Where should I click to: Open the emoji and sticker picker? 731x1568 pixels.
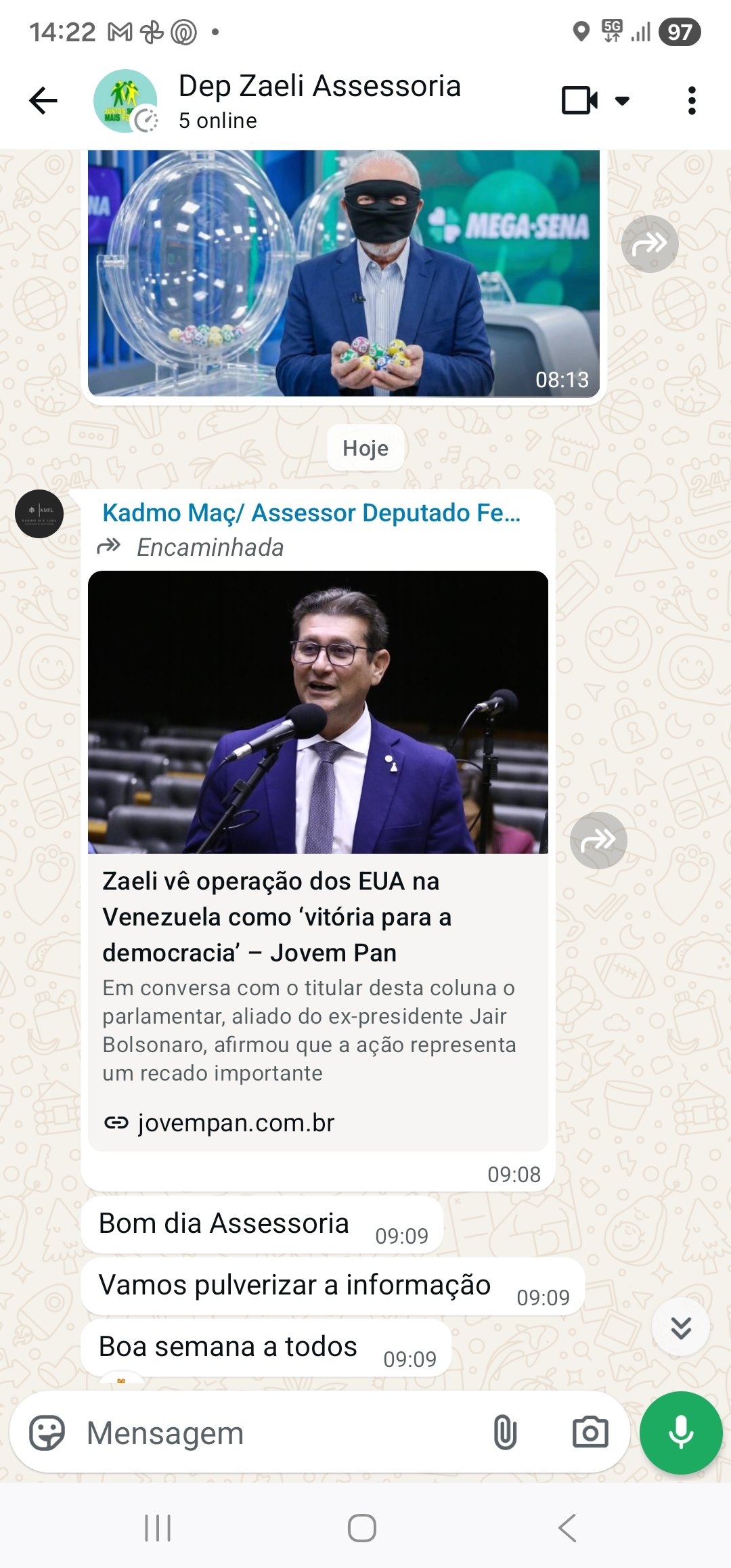47,1433
